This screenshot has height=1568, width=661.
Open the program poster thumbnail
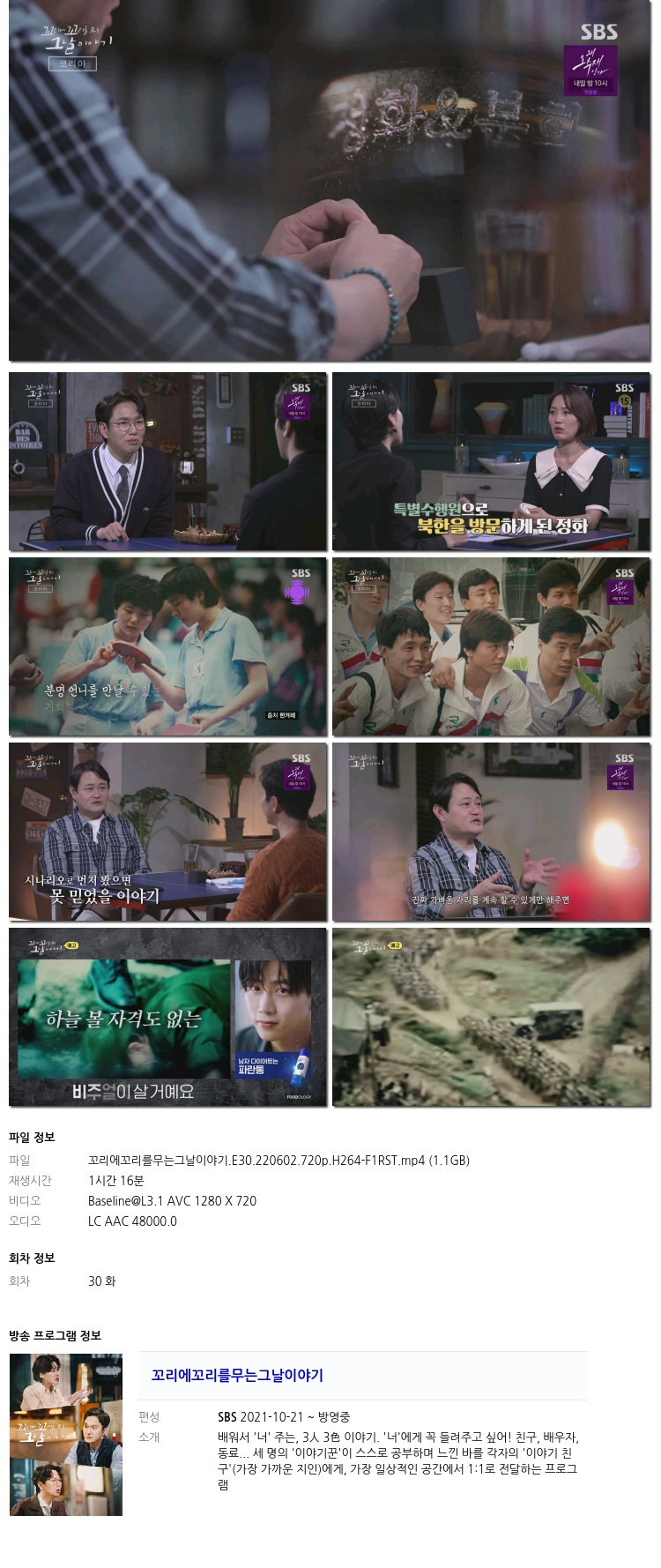pyautogui.click(x=66, y=1434)
